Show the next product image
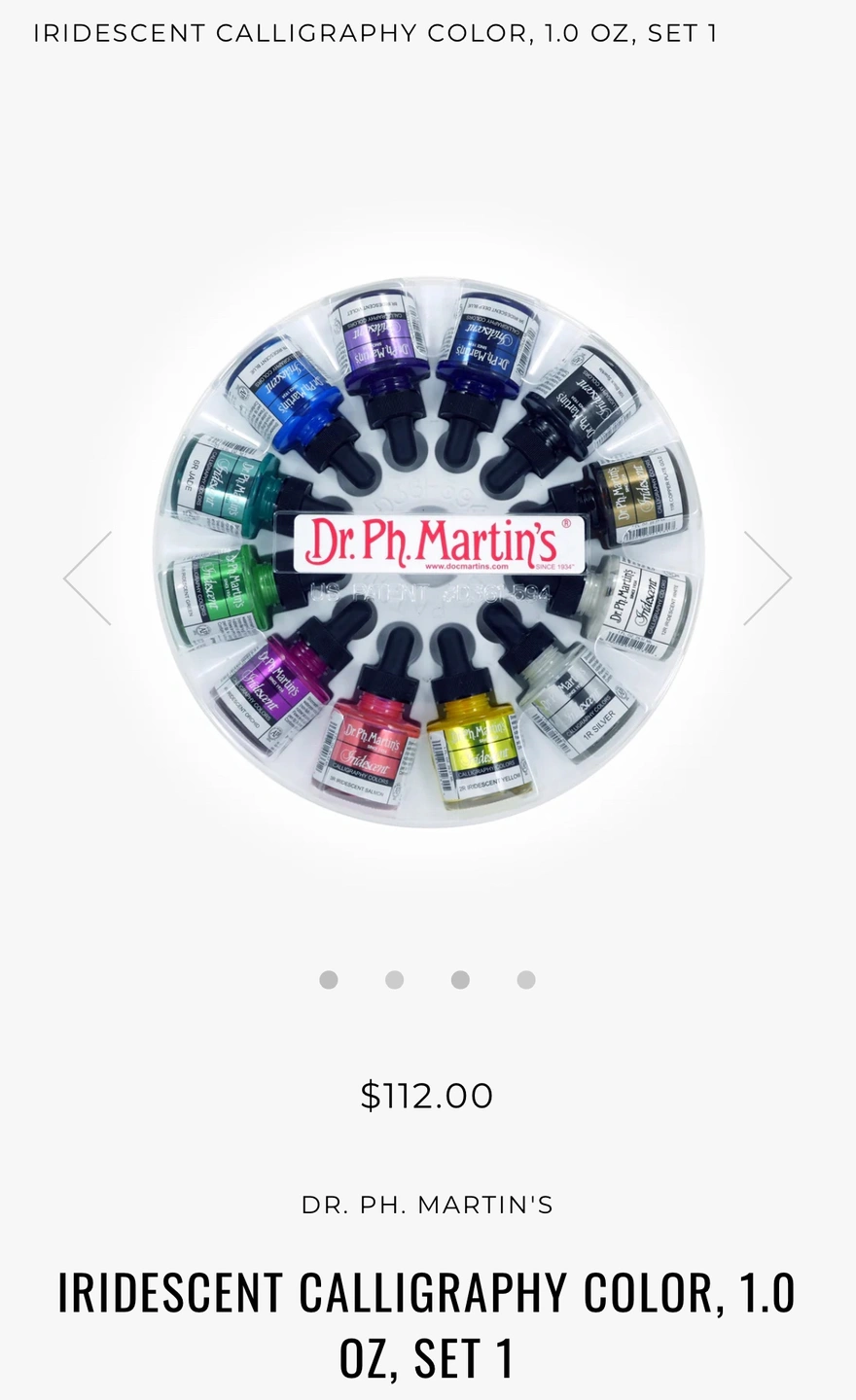 point(767,577)
